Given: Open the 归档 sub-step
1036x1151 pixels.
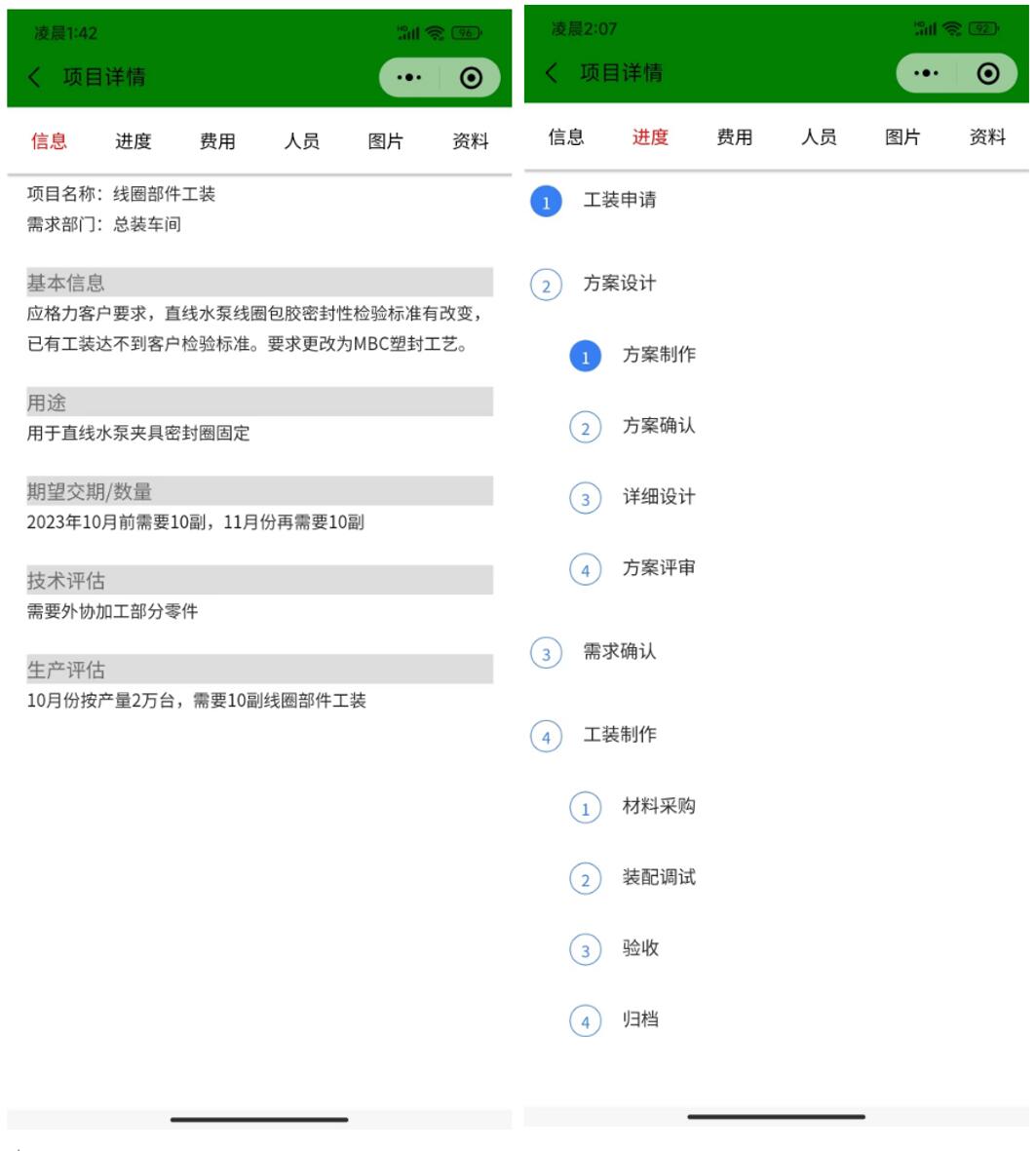Looking at the screenshot, I should tap(640, 1020).
